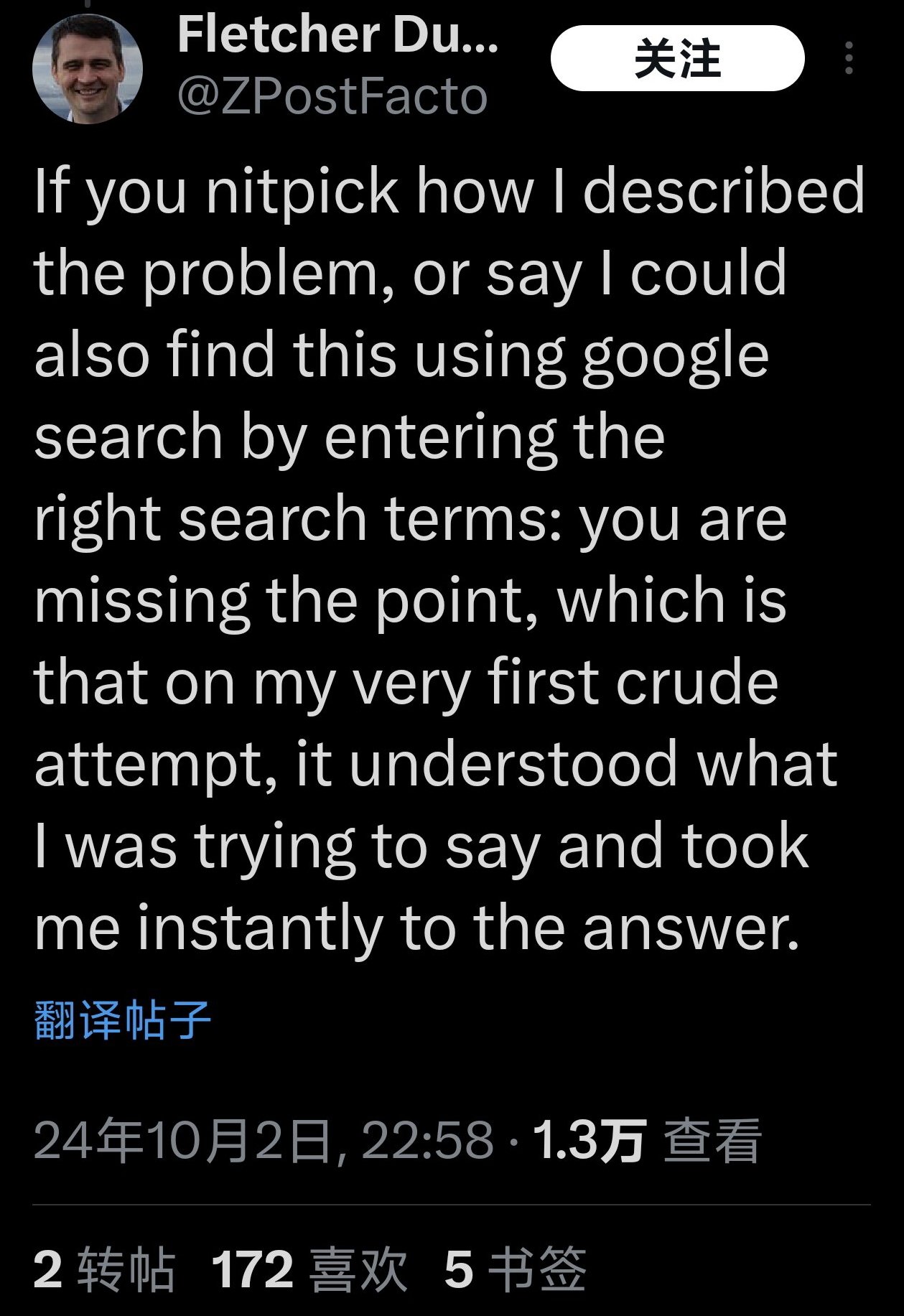
Task: Open Fletcher's profile picture
Action: 87,69
